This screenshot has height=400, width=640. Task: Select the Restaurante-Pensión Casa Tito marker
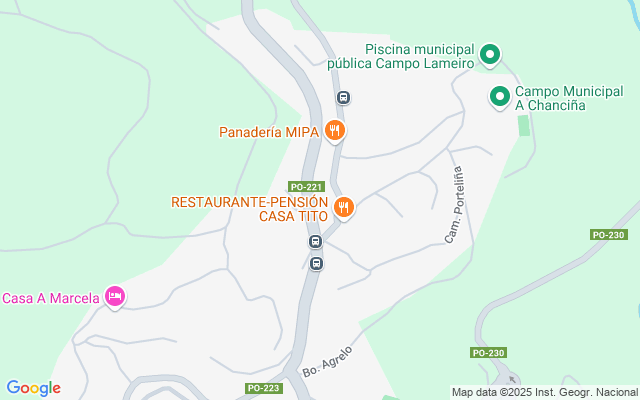click(344, 207)
